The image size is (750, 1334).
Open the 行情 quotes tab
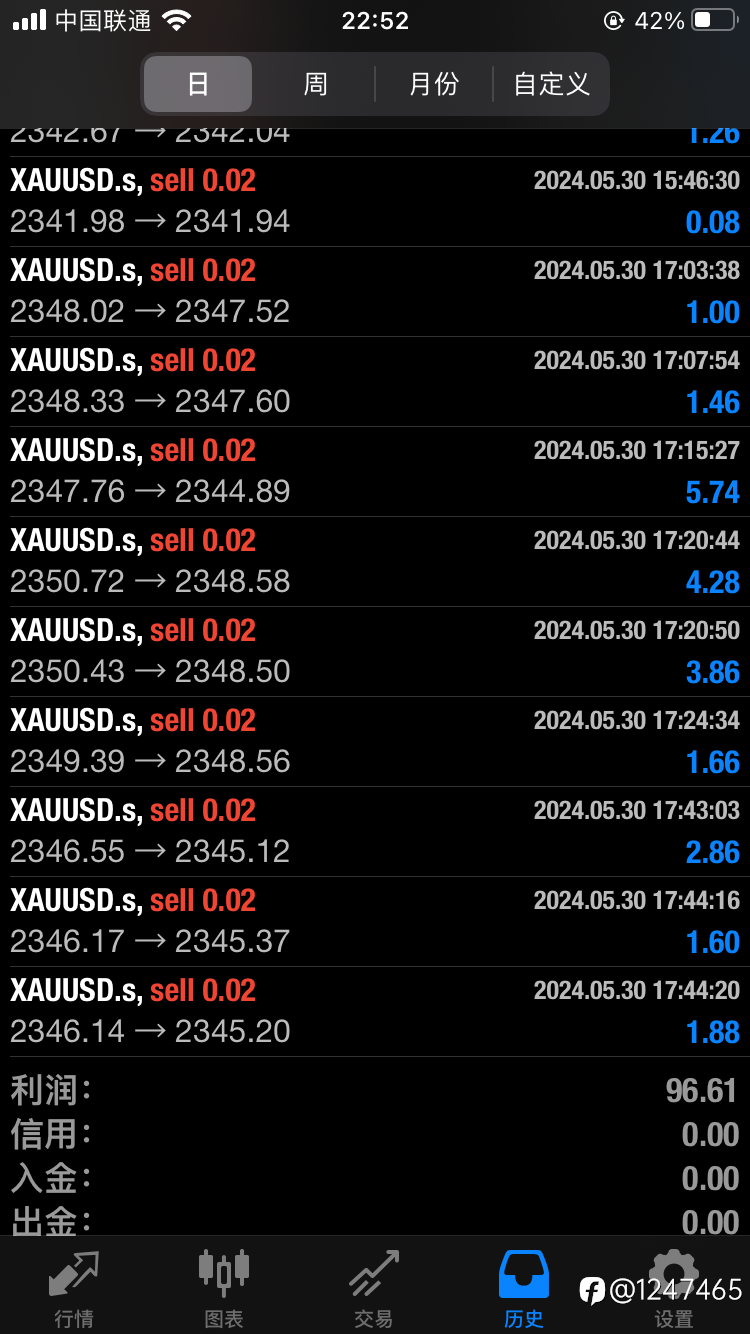74,1289
